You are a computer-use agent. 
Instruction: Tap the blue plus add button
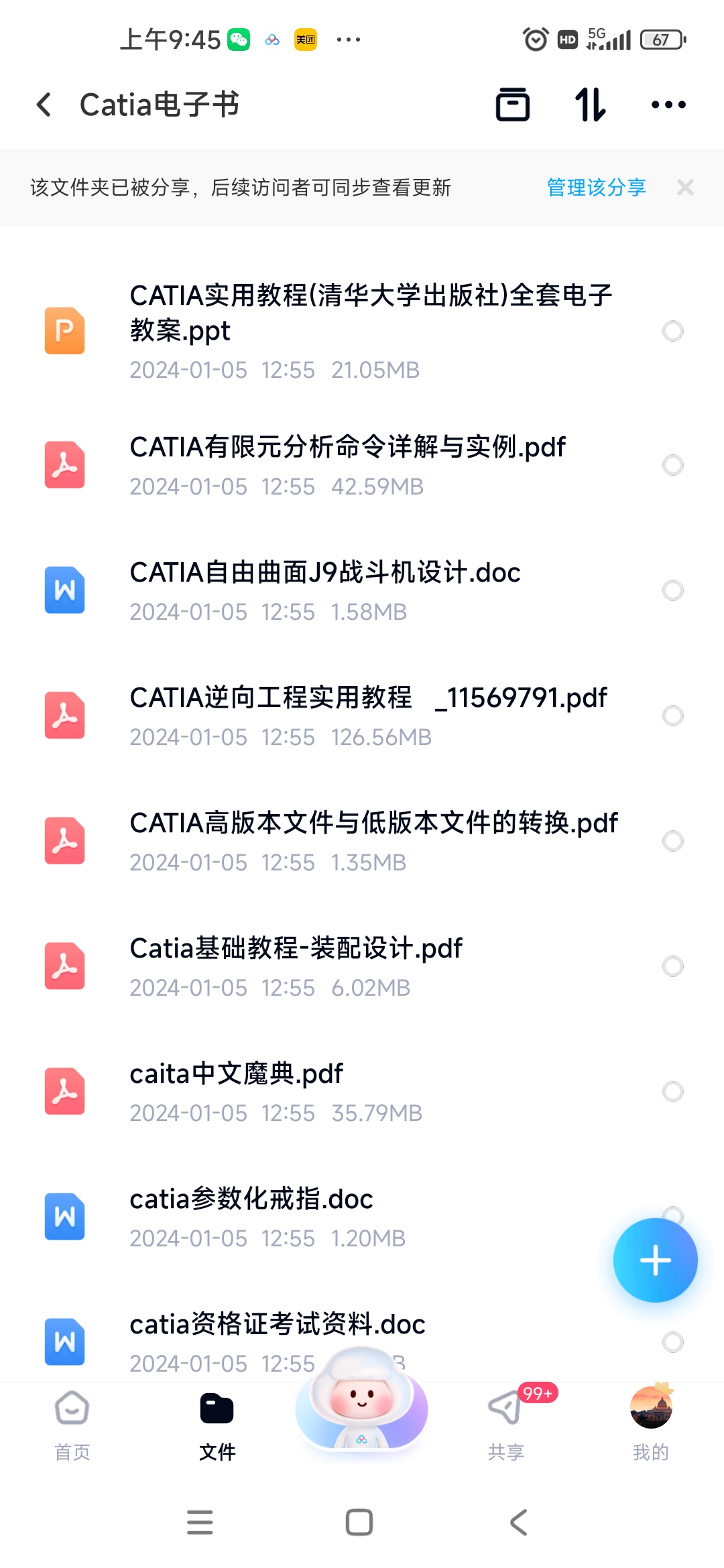pyautogui.click(x=655, y=1260)
